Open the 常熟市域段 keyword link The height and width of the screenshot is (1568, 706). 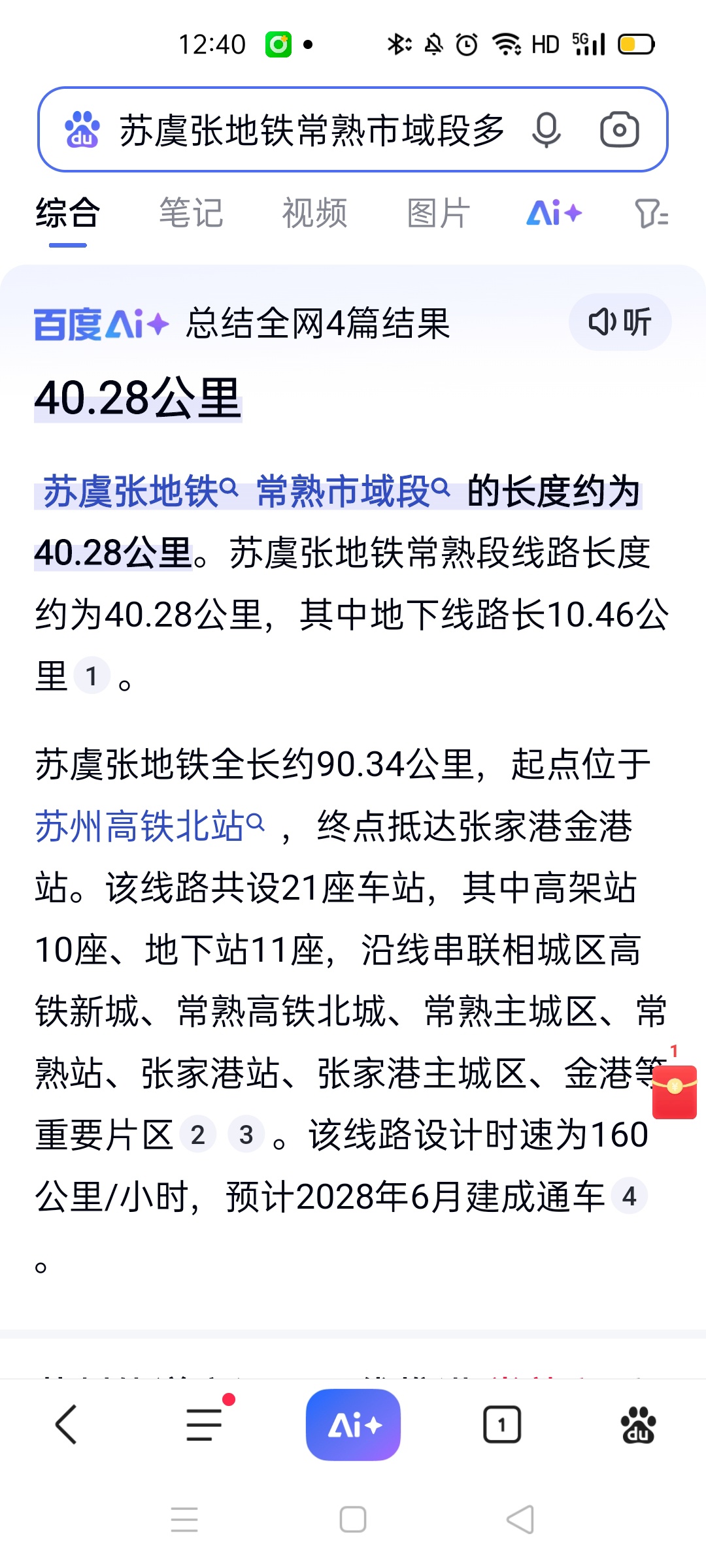point(353,491)
